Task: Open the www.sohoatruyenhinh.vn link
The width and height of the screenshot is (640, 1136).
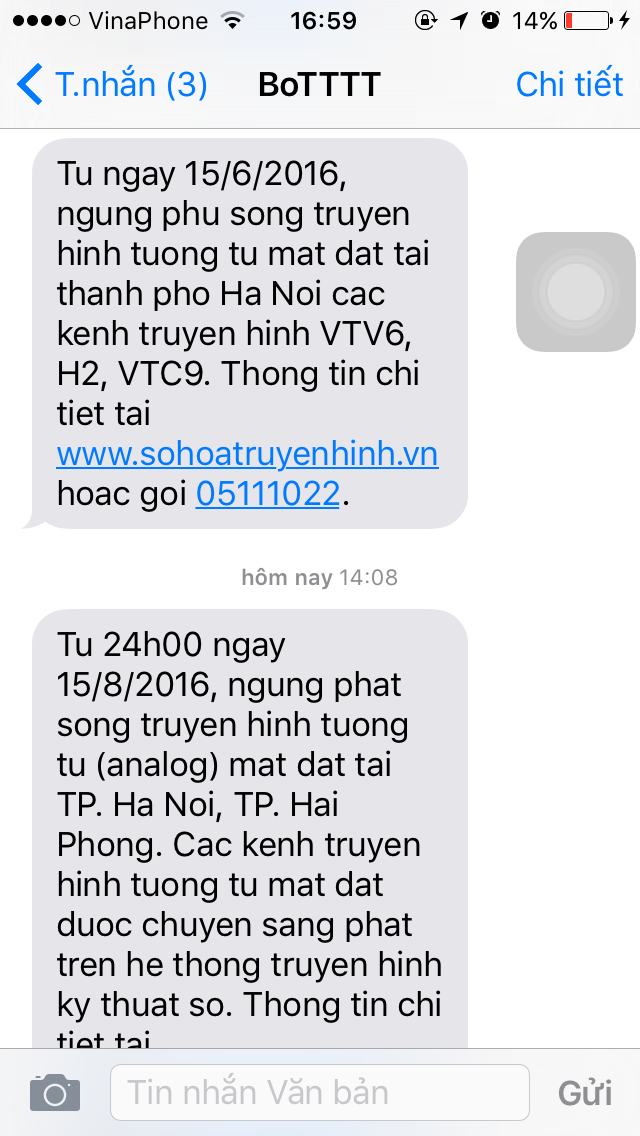Action: click(x=247, y=454)
